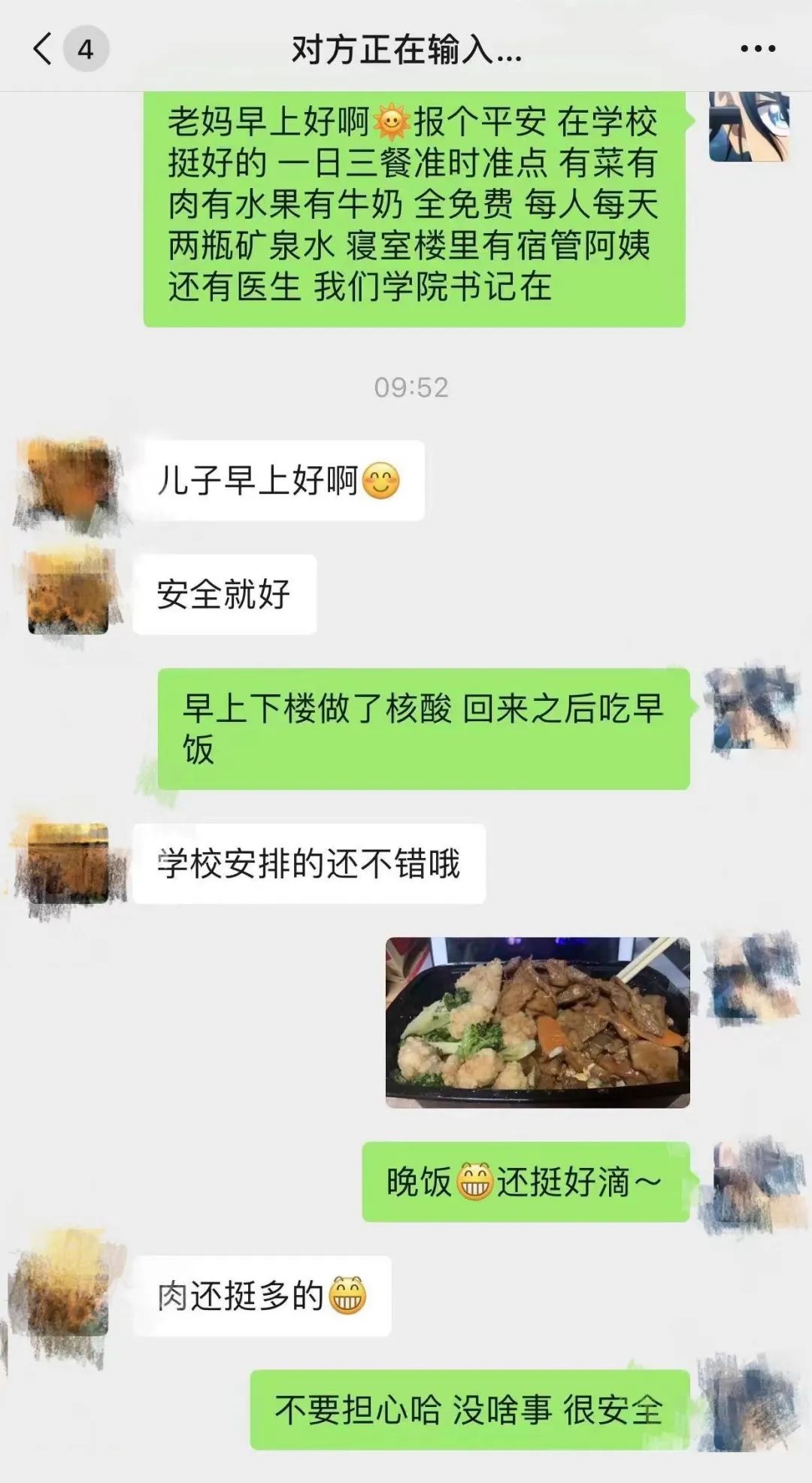View the dinner food photo full screen

[538, 1022]
